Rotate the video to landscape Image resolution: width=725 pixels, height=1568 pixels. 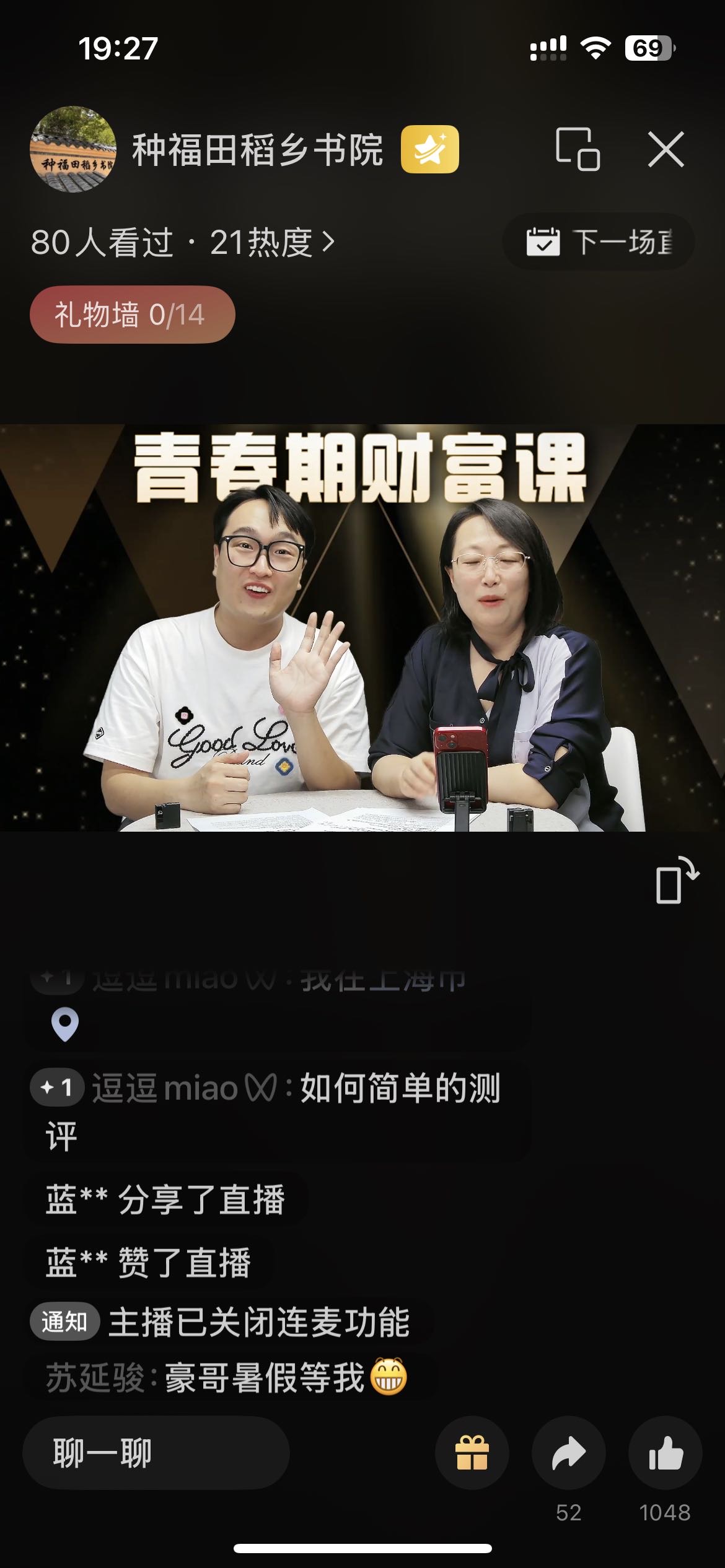click(x=677, y=880)
